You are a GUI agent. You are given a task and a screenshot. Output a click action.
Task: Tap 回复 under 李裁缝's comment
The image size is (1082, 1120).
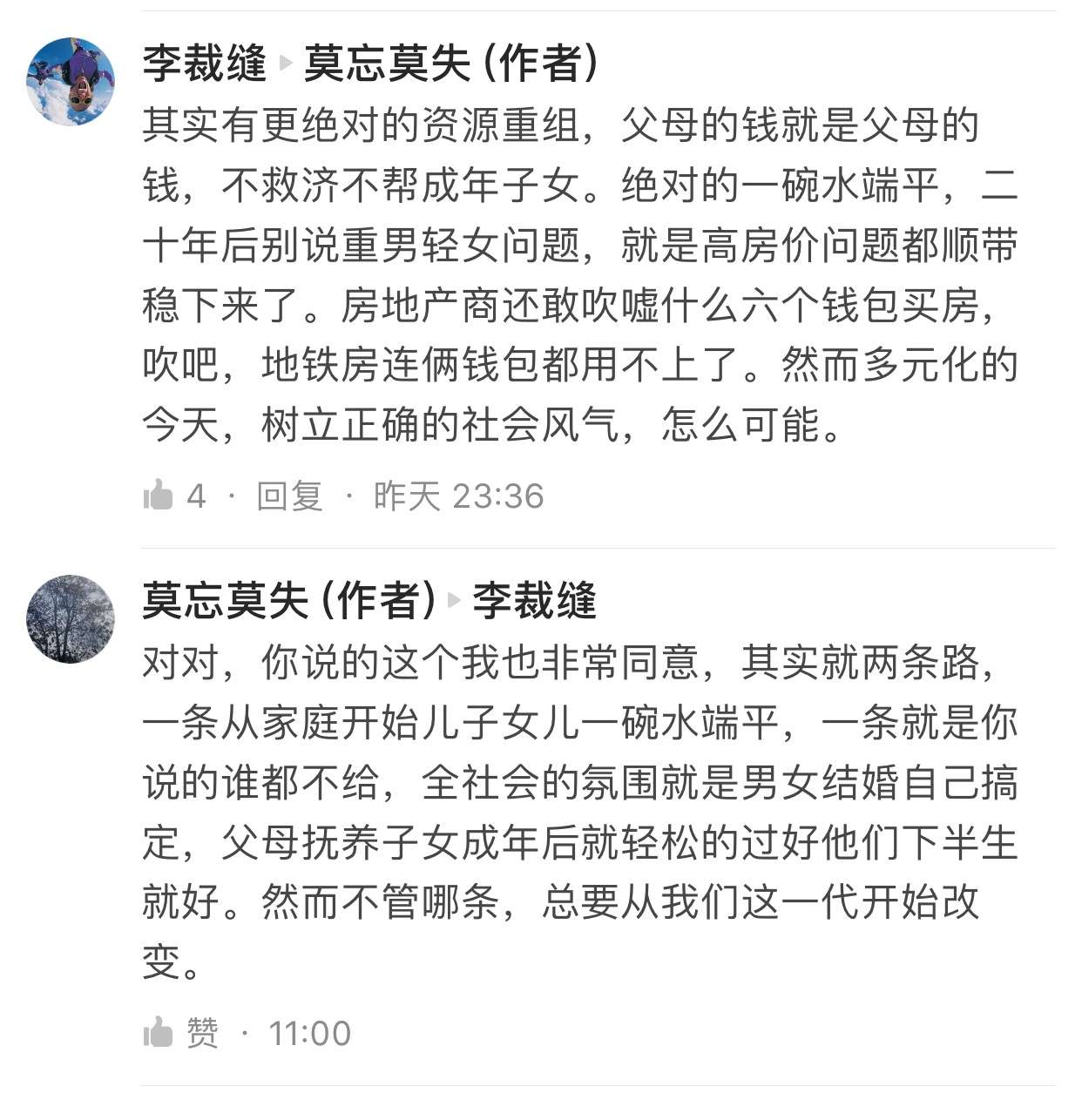pyautogui.click(x=289, y=496)
